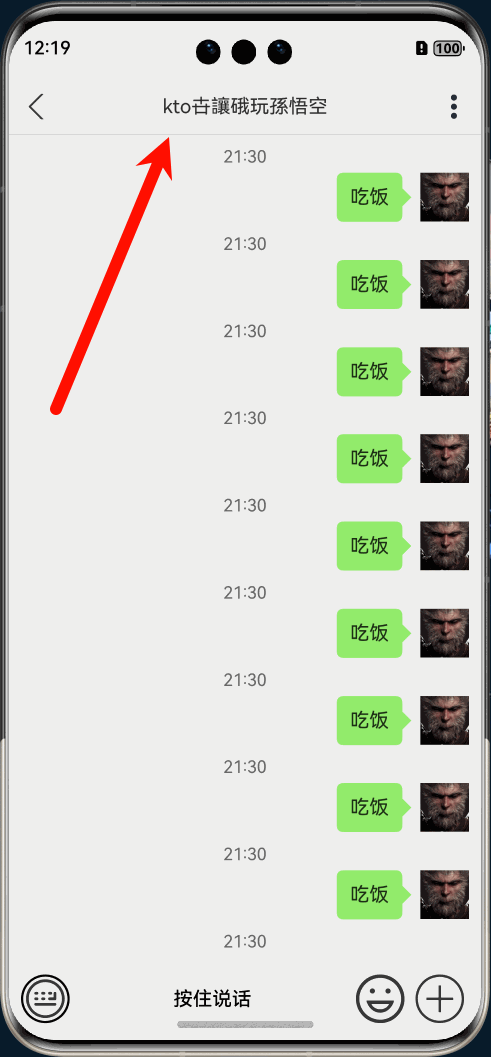The height and width of the screenshot is (1057, 491).
Task: Tap the 按住说话 voice button
Action: tap(212, 998)
